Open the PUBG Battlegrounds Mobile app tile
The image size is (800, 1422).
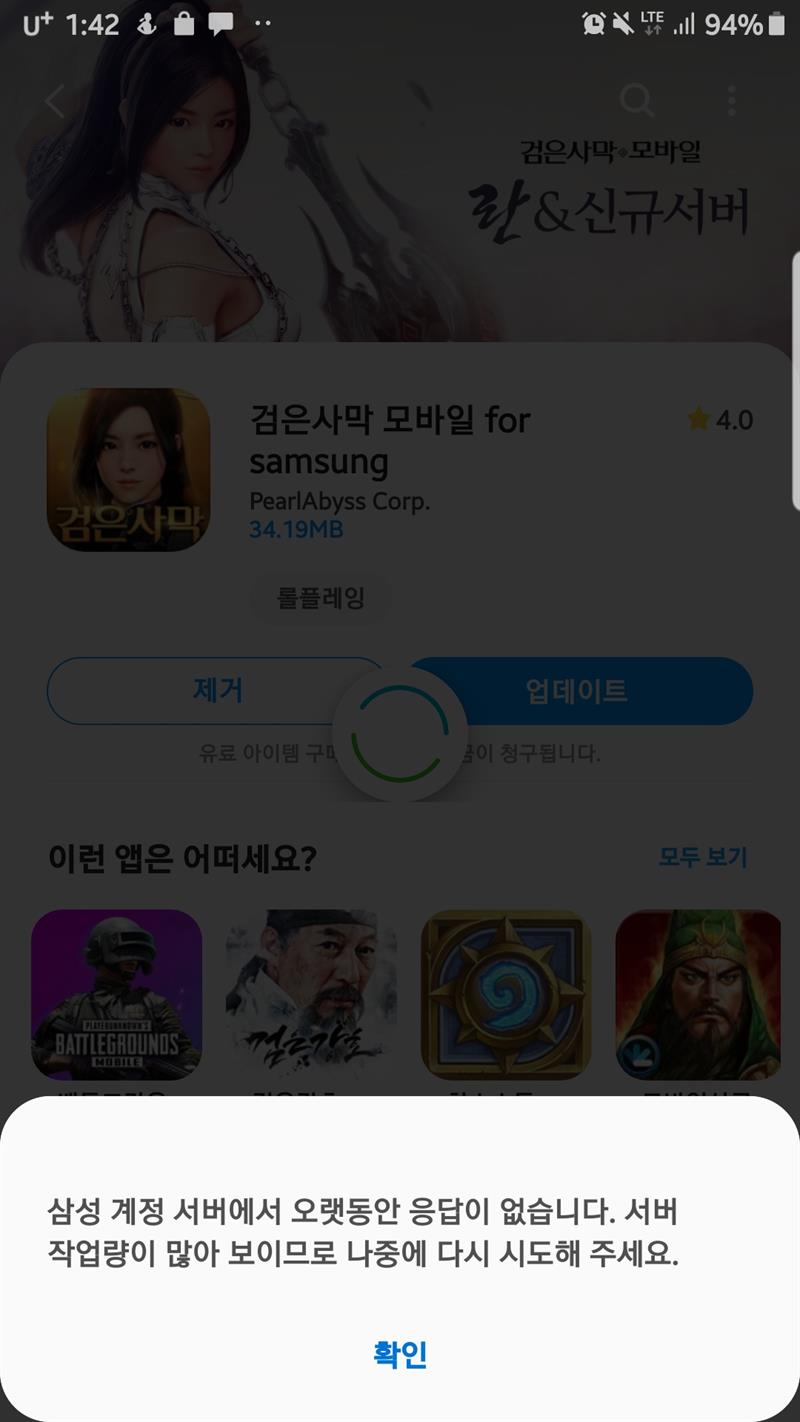pyautogui.click(x=116, y=994)
